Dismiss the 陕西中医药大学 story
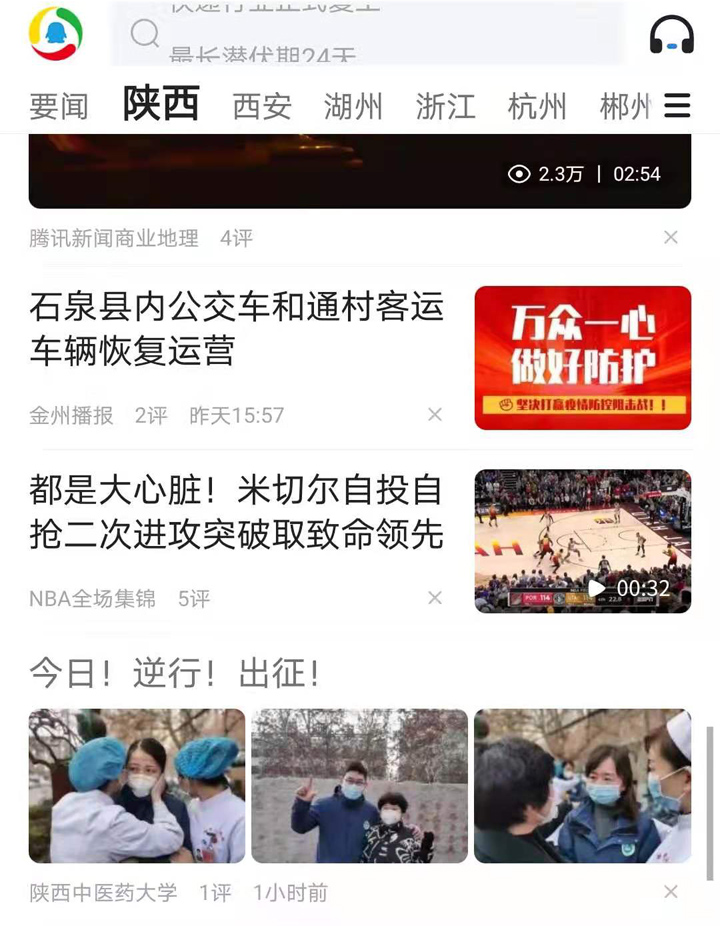Screen dimensions: 720x926 point(671,891)
